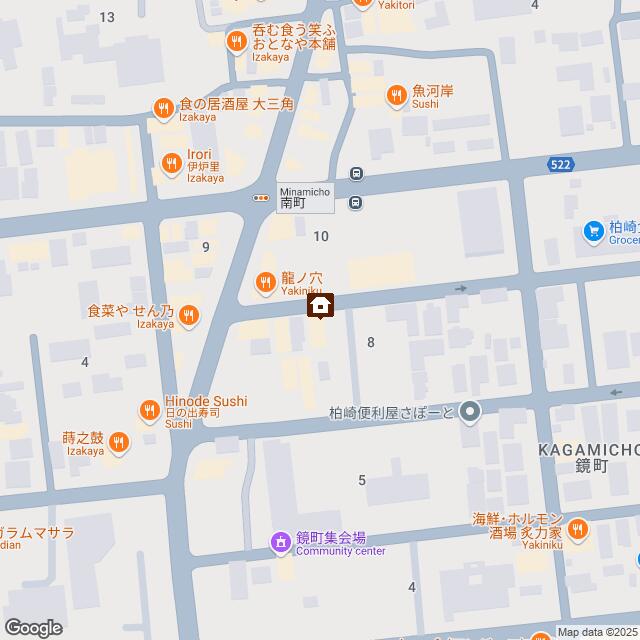Viewport: 640px width, 640px height.
Task: Select 海鮮・ホルモン酒場 炙力家 Yakiniku pin
Action: click(580, 526)
